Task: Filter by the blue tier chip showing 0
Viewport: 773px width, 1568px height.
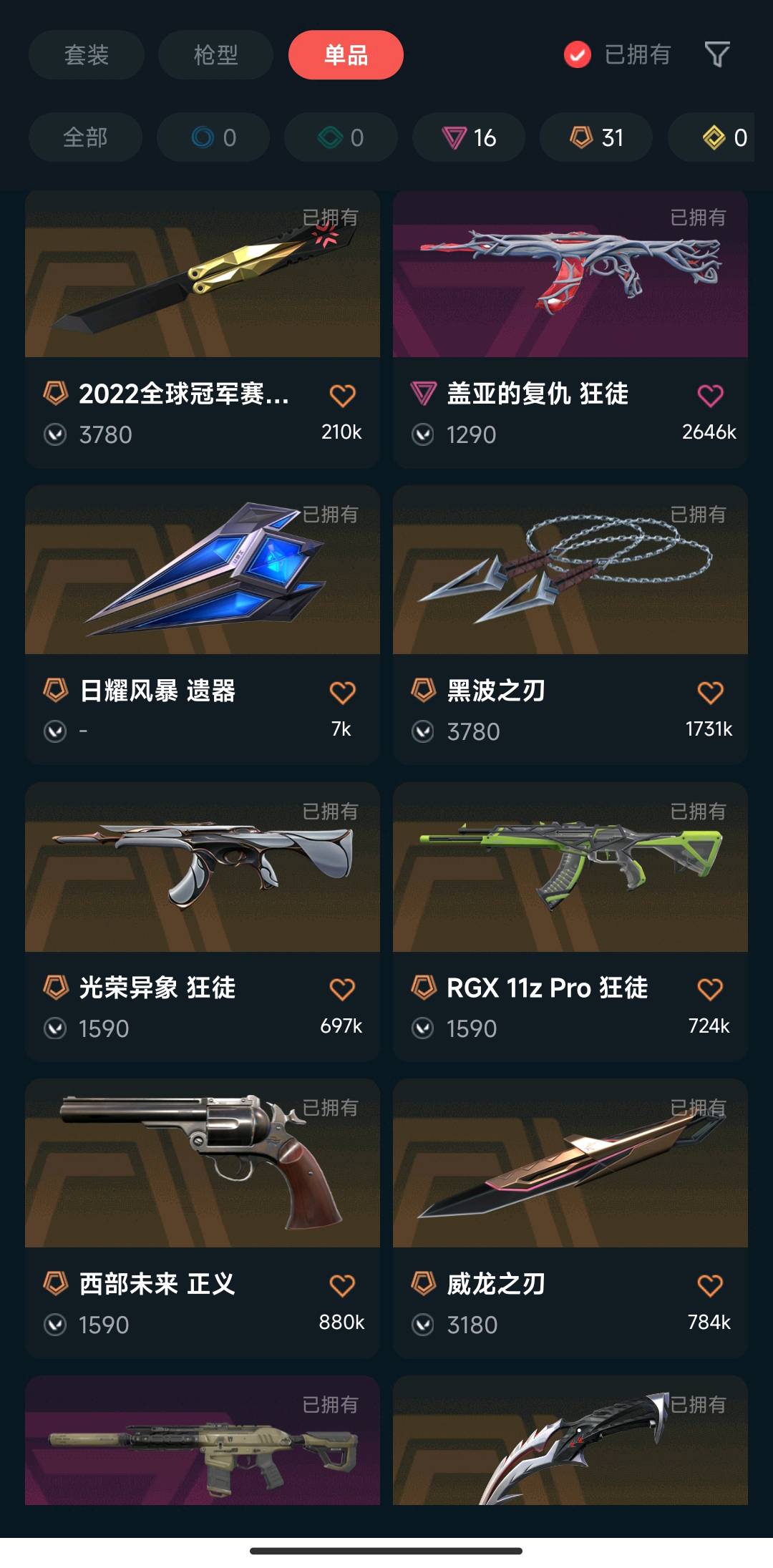Action: point(213,137)
